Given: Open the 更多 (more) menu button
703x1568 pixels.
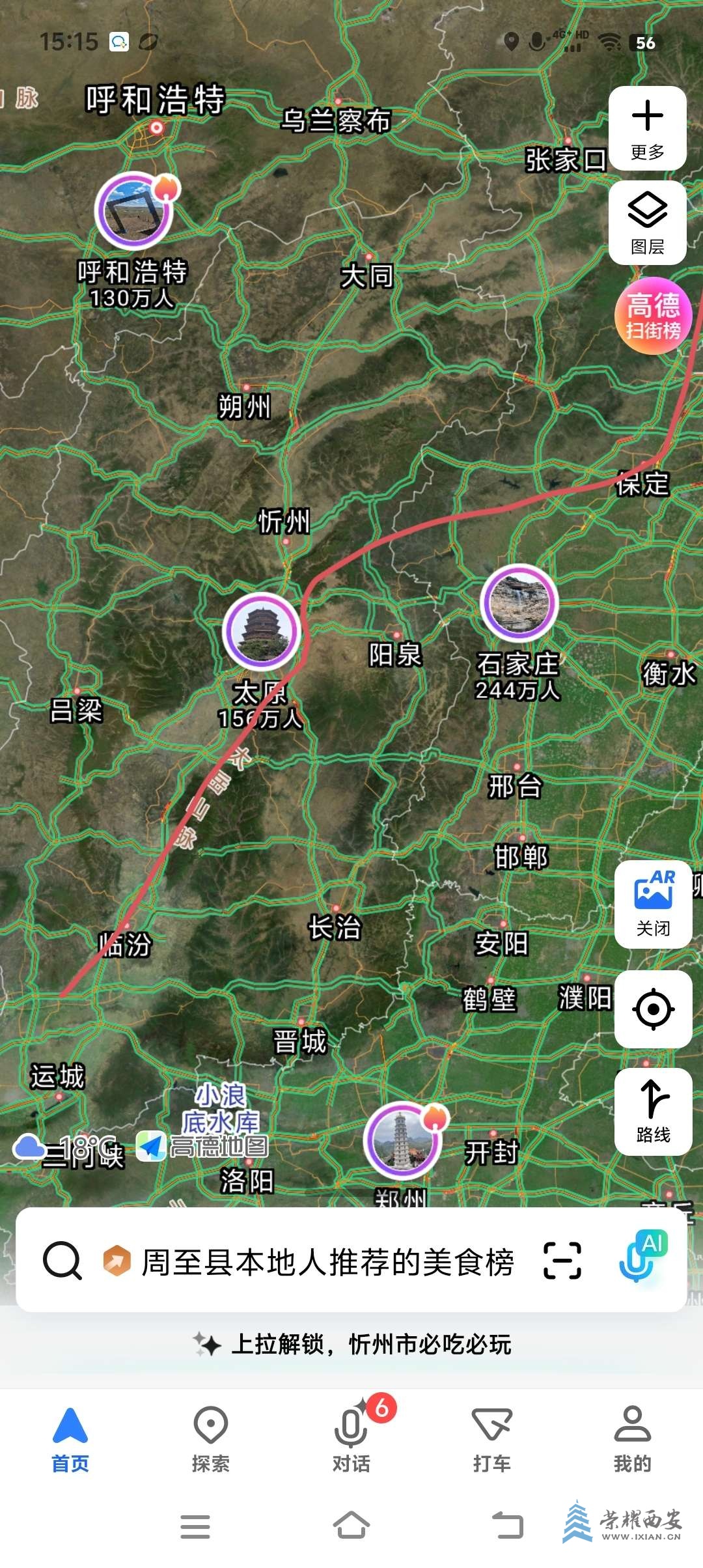Looking at the screenshot, I should [647, 129].
